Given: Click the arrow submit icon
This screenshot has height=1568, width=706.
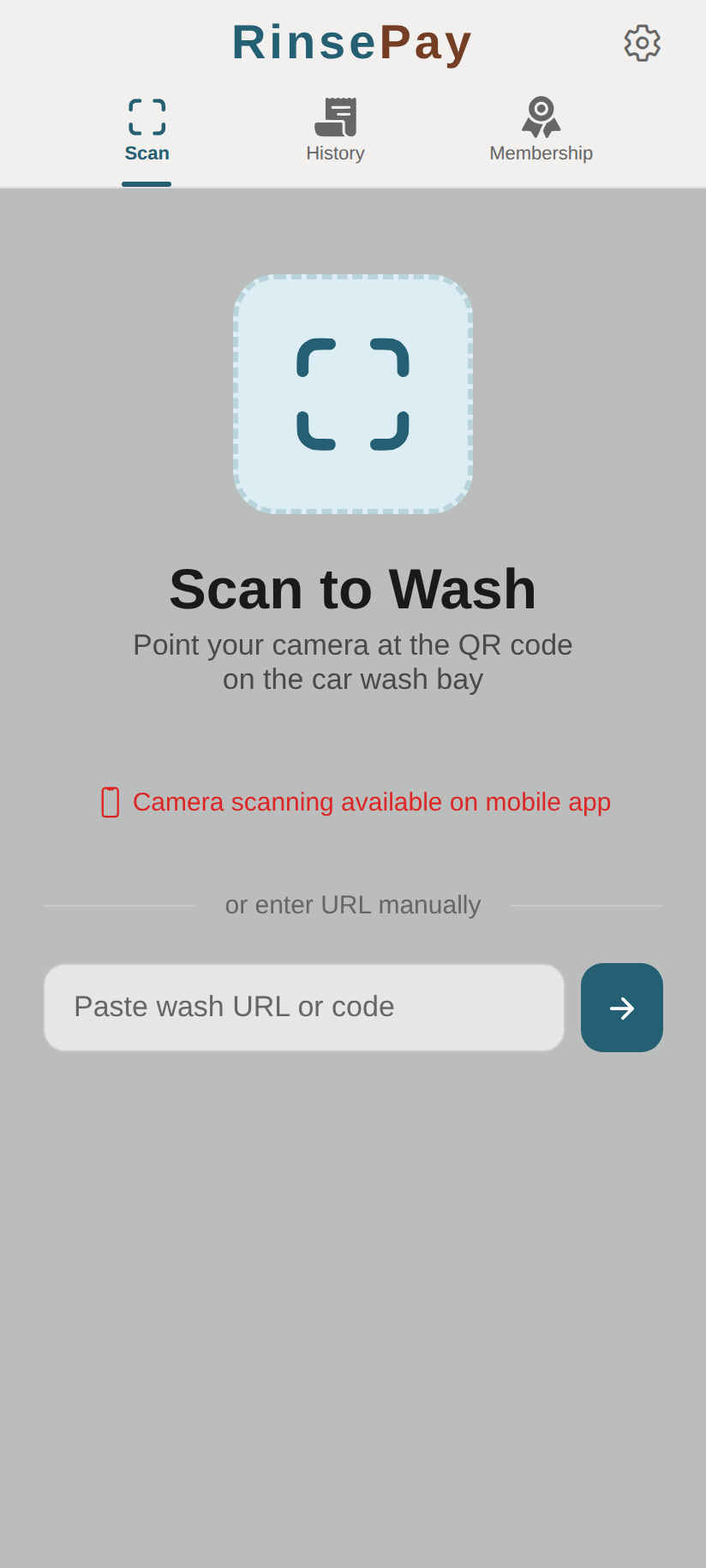Looking at the screenshot, I should tap(622, 1008).
